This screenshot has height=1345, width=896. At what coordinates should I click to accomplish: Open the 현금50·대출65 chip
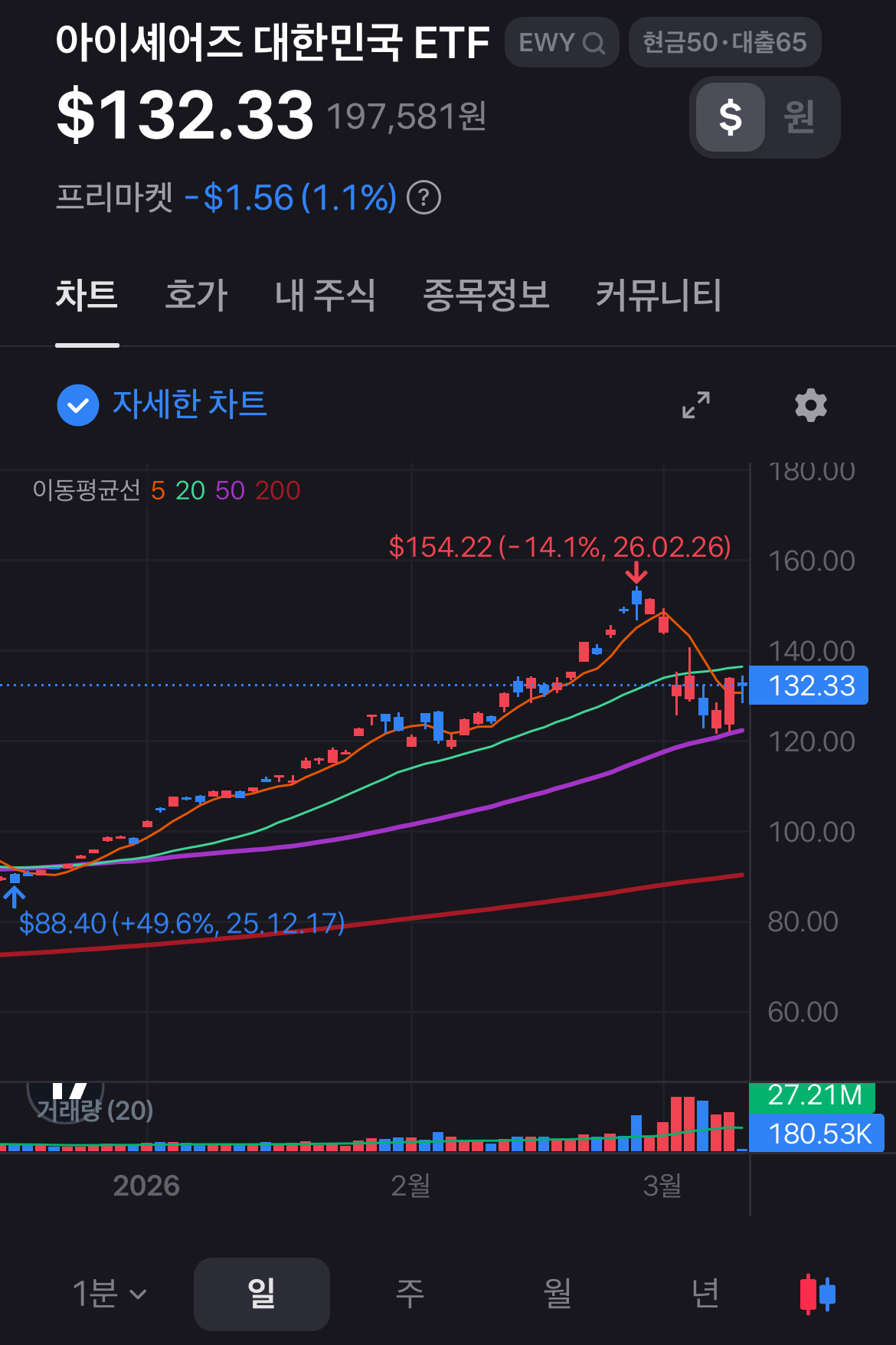(724, 42)
